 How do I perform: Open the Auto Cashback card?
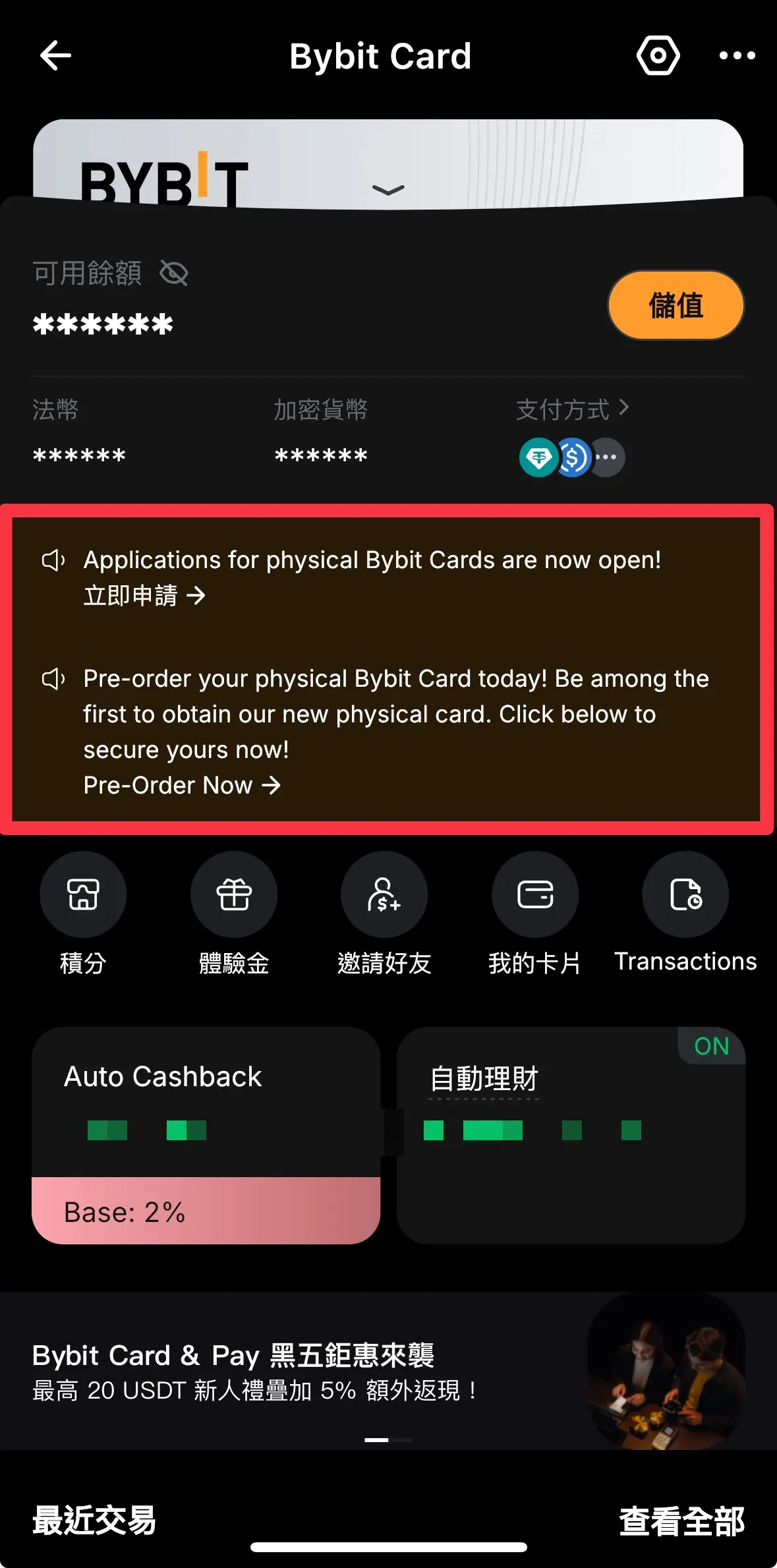(x=206, y=1134)
